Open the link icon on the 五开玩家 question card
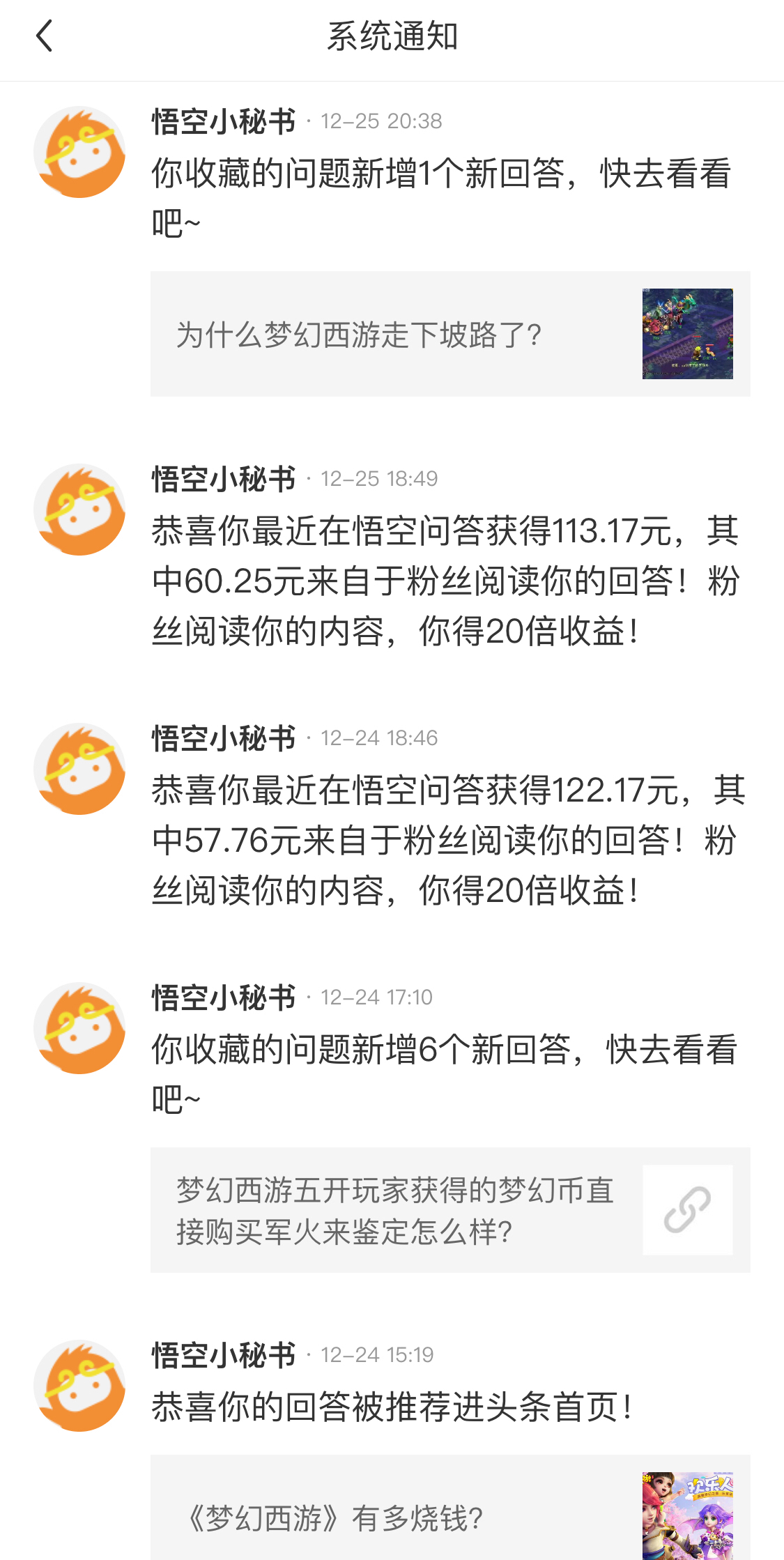The image size is (784, 1560). pyautogui.click(x=688, y=1209)
